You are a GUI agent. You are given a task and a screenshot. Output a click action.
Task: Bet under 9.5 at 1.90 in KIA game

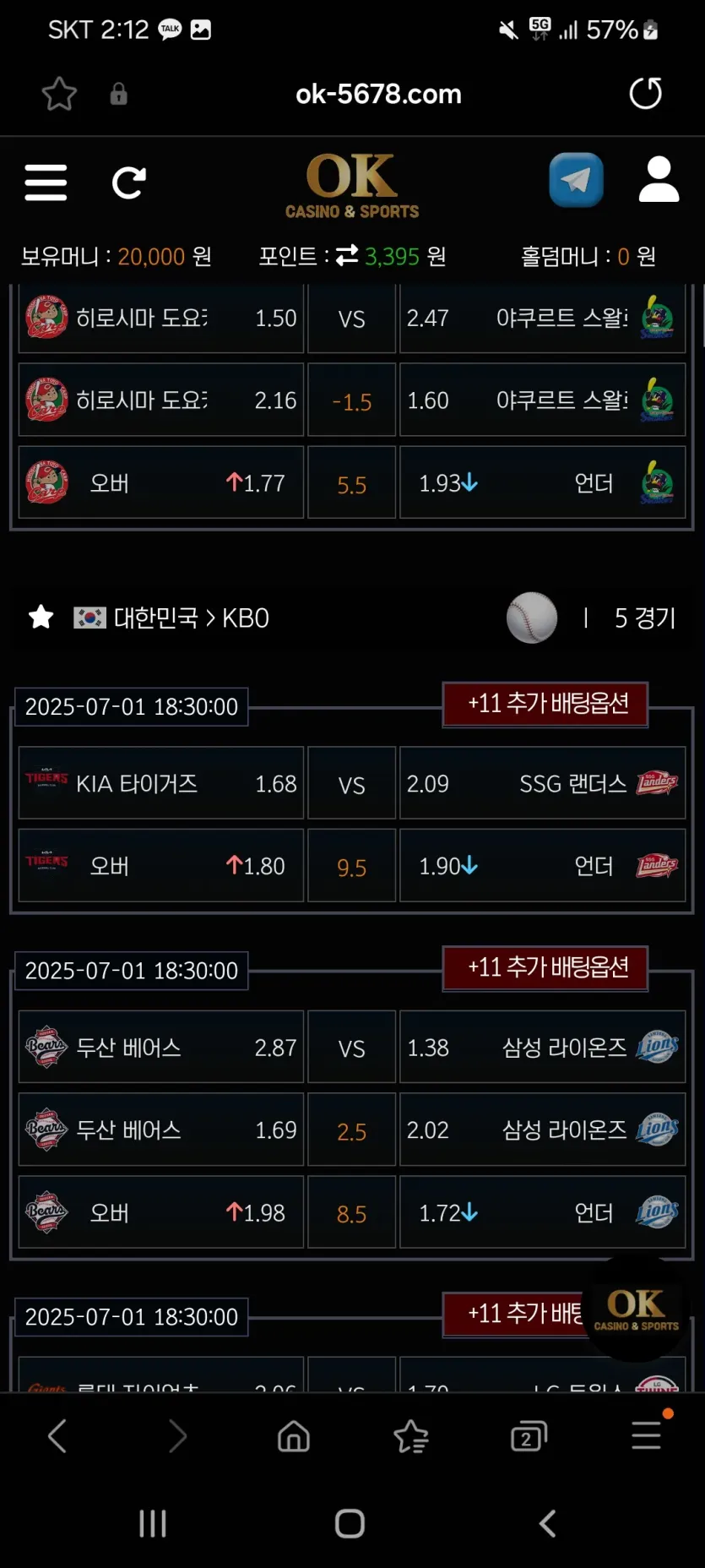point(542,866)
